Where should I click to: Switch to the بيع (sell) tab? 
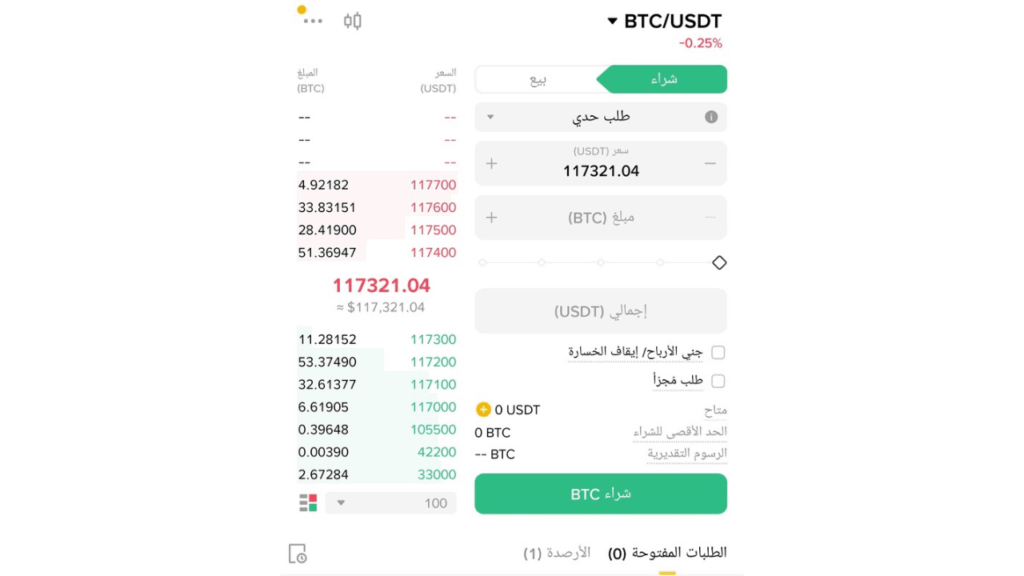(538, 79)
